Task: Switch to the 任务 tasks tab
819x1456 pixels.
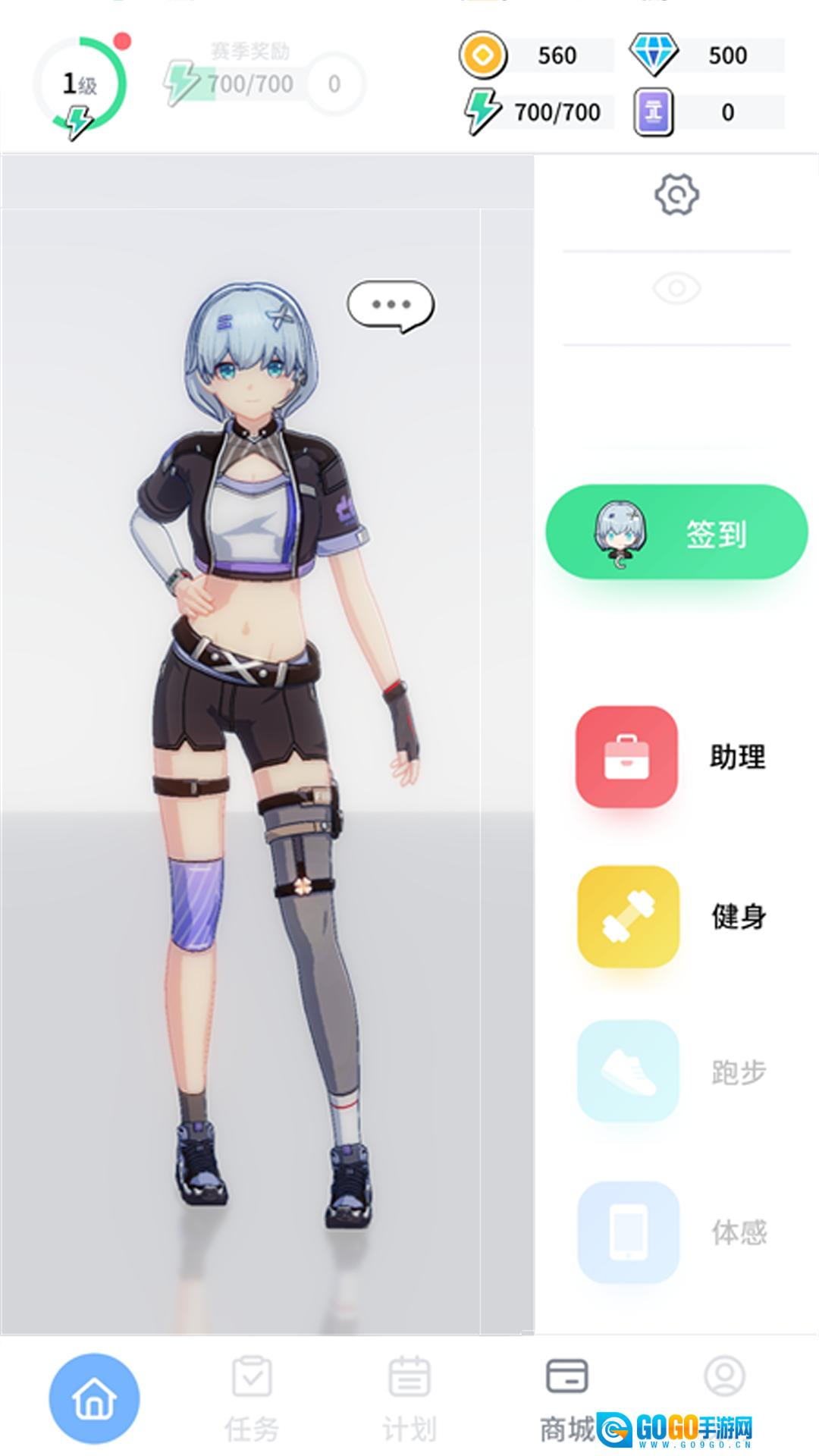Action: [x=252, y=1399]
